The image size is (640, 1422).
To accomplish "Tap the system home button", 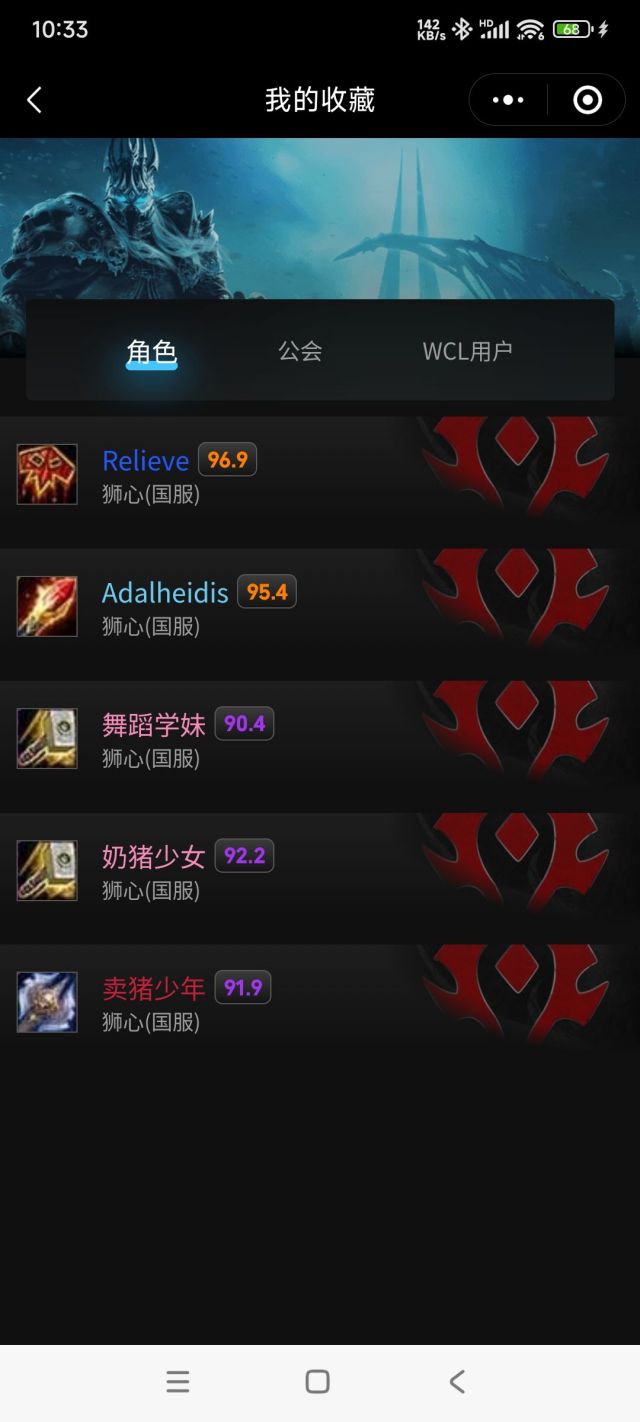I will tap(318, 1382).
